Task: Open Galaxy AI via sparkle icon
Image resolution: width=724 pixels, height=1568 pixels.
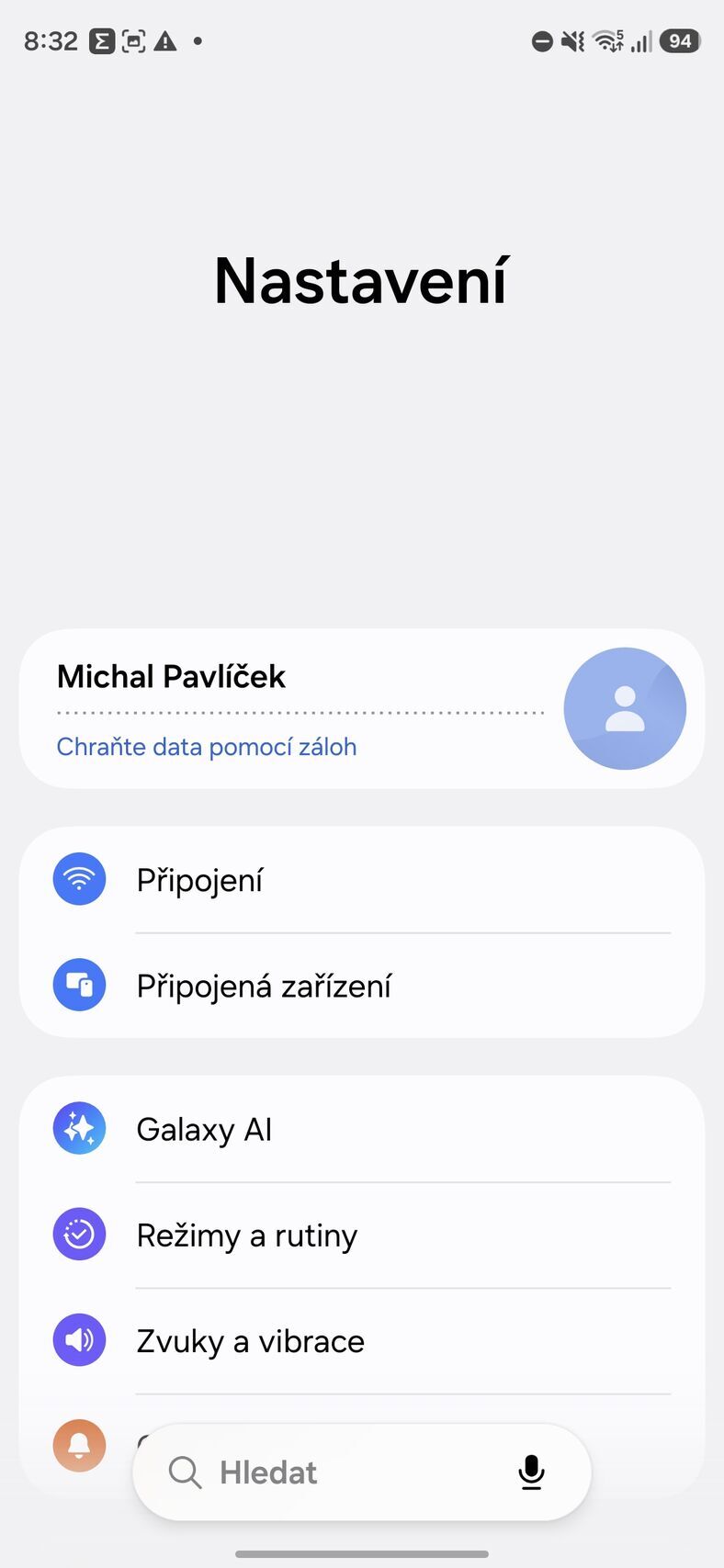Action: click(x=79, y=1128)
